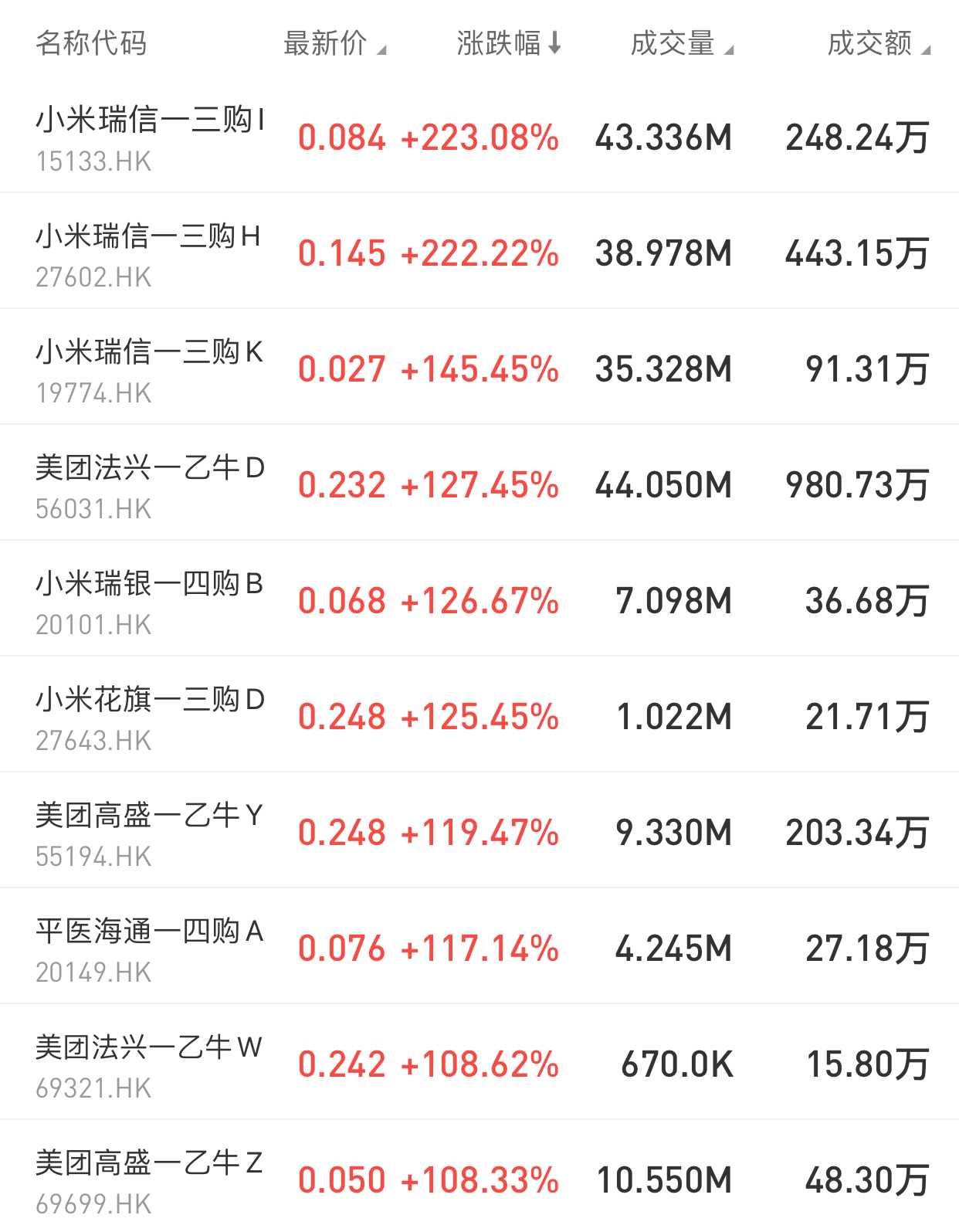Open 小米花旗一三购D 27643.HK details
Image resolution: width=959 pixels, height=1232 pixels.
tap(150, 717)
